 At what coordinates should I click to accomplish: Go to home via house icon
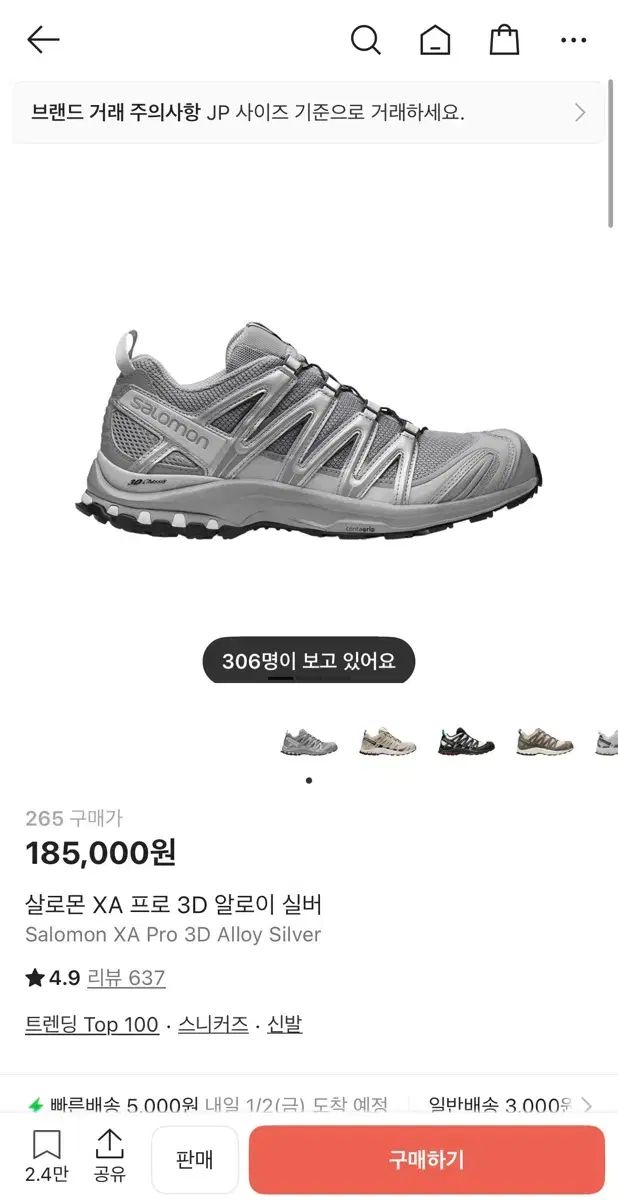(435, 40)
